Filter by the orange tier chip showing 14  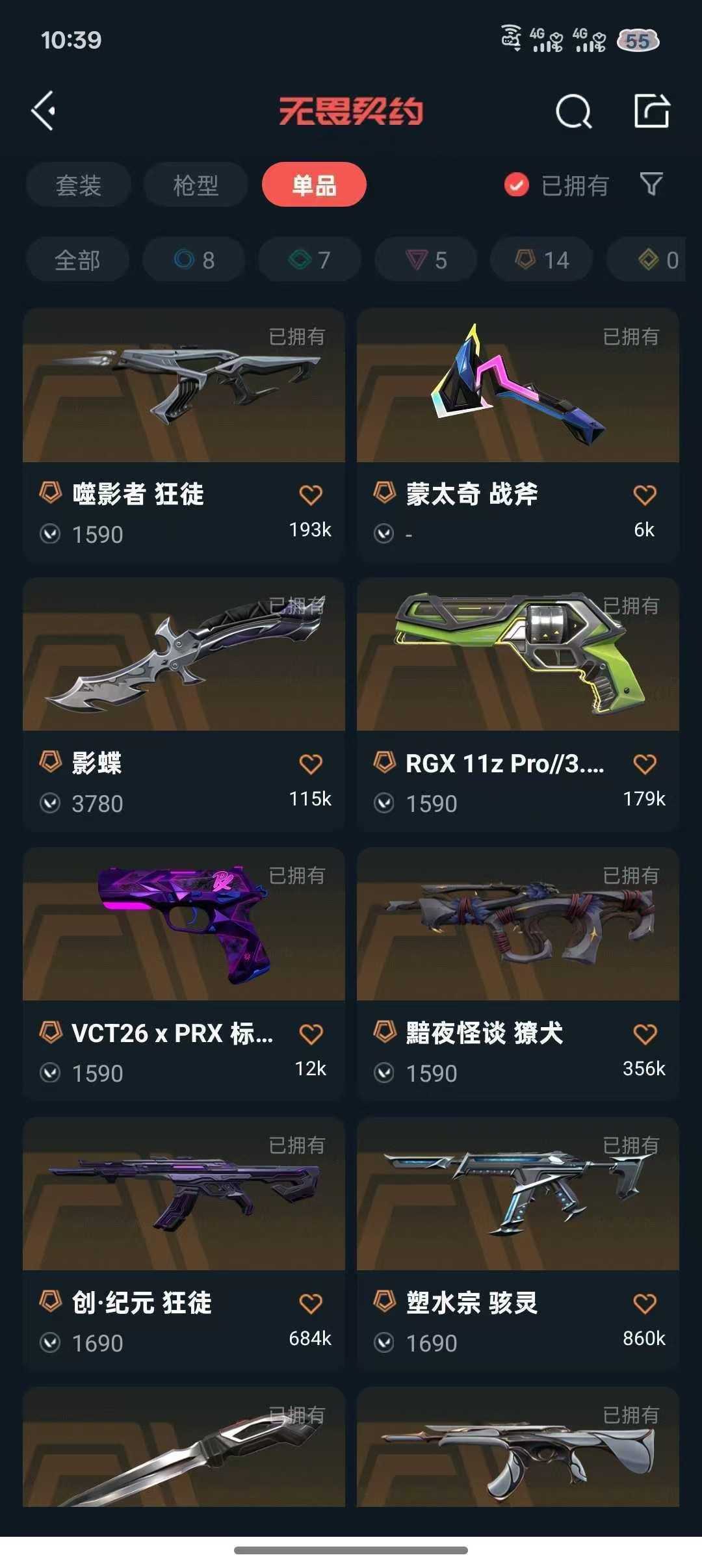point(541,260)
